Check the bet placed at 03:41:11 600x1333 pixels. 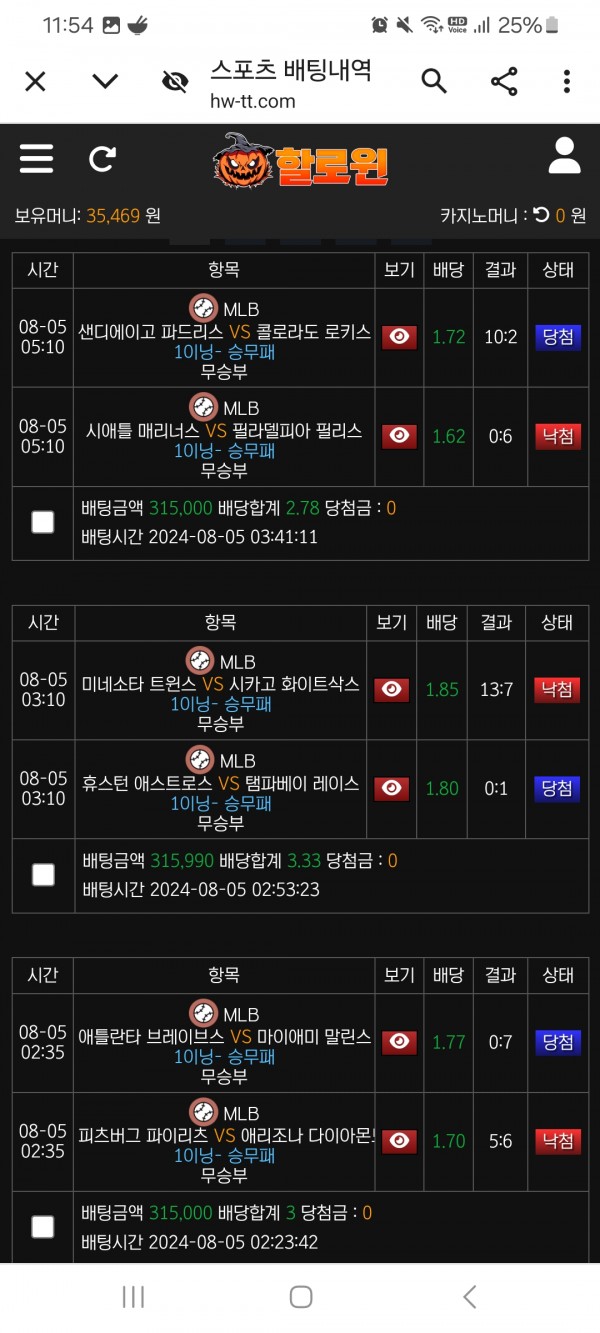coord(43,522)
